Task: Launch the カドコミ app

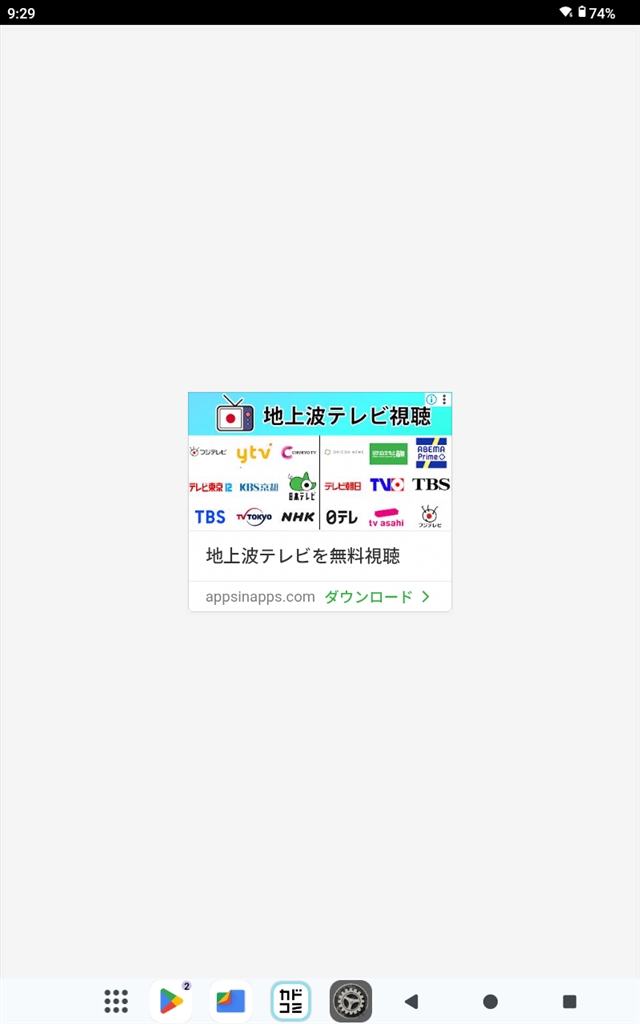Action: [x=291, y=1001]
